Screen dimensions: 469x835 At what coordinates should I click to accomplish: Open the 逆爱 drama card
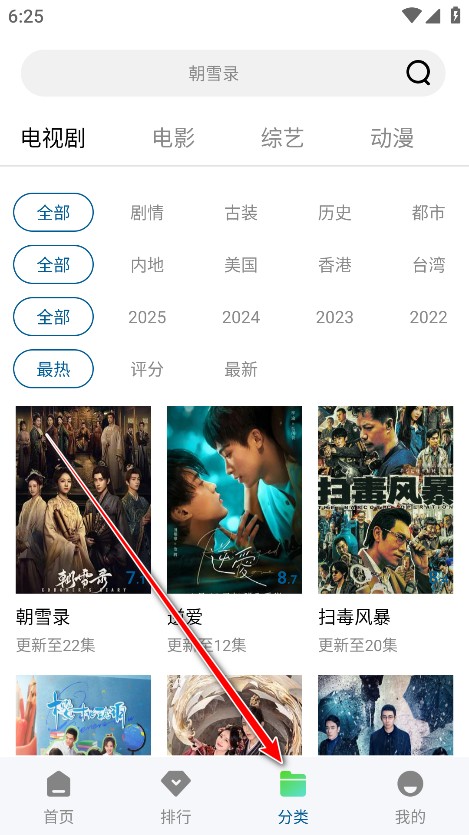(x=235, y=530)
